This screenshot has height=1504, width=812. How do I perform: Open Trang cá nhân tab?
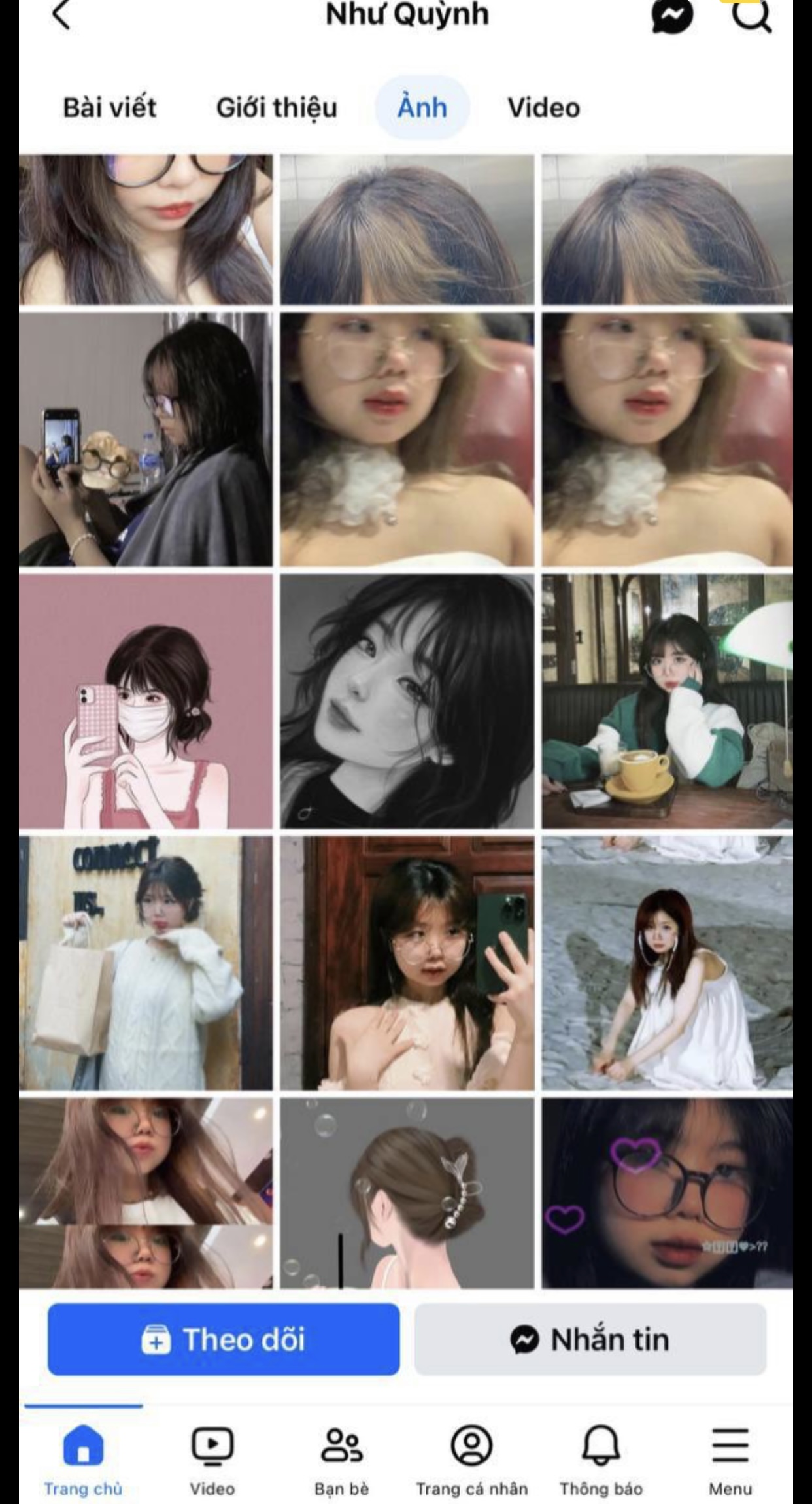pyautogui.click(x=471, y=1460)
